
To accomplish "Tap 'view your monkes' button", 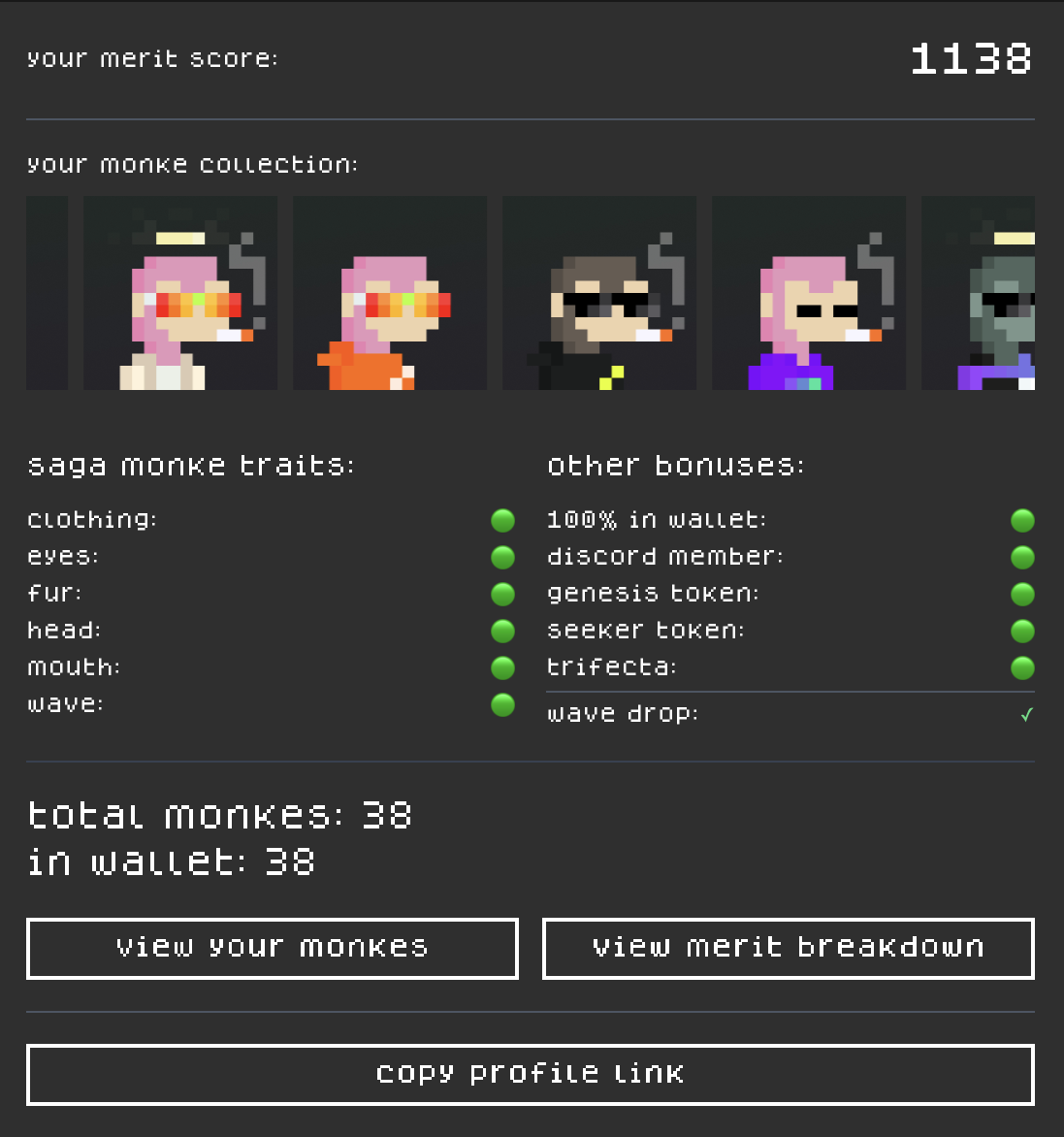I will [272, 948].
